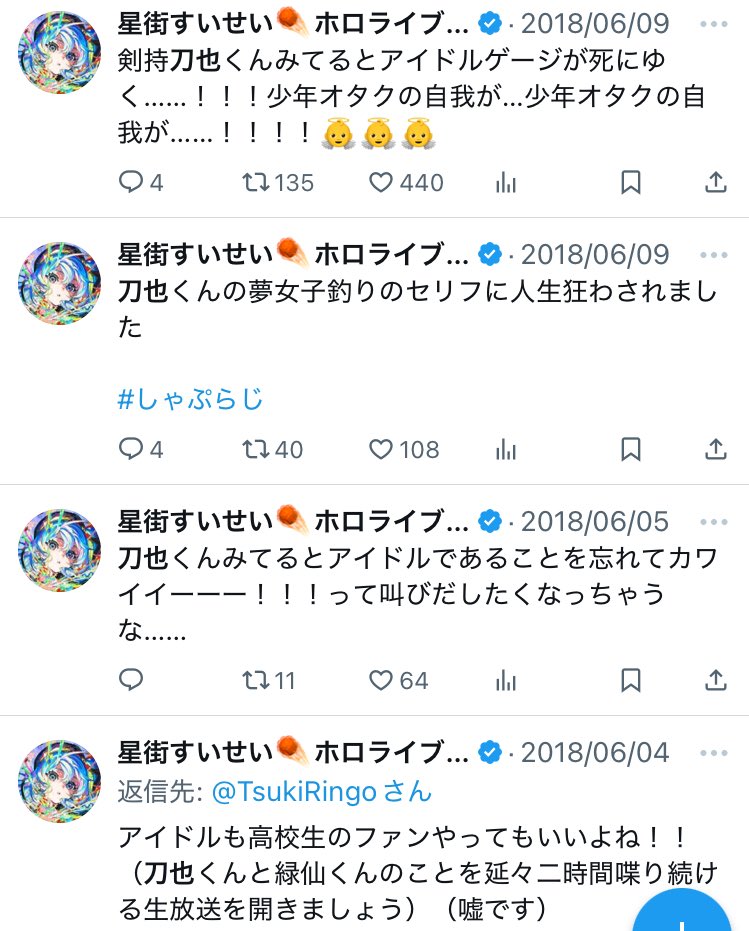The width and height of the screenshot is (749, 931).
Task: Like the tweet with 440 likes
Action: (381, 182)
